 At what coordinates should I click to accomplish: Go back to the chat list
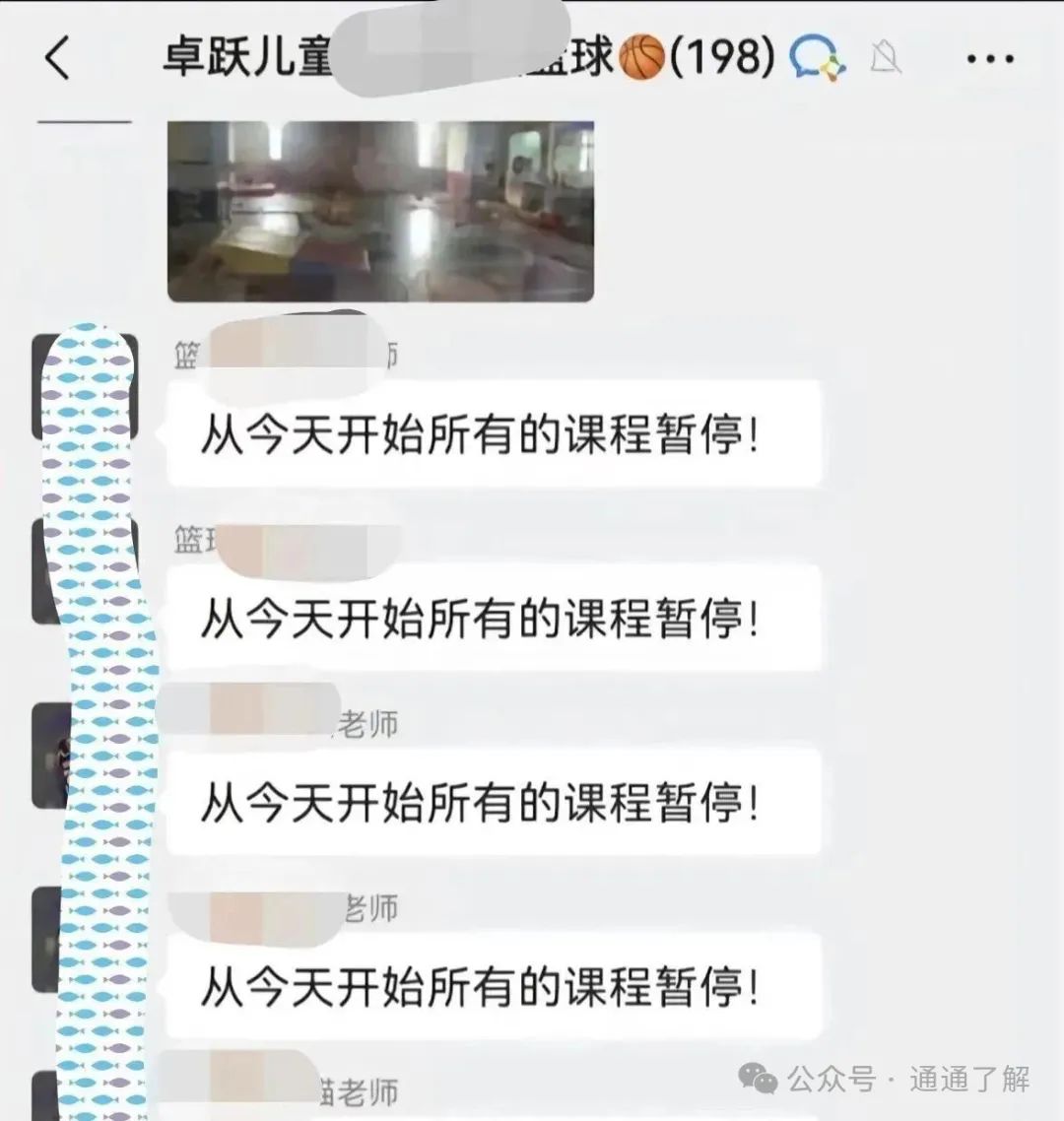57,57
